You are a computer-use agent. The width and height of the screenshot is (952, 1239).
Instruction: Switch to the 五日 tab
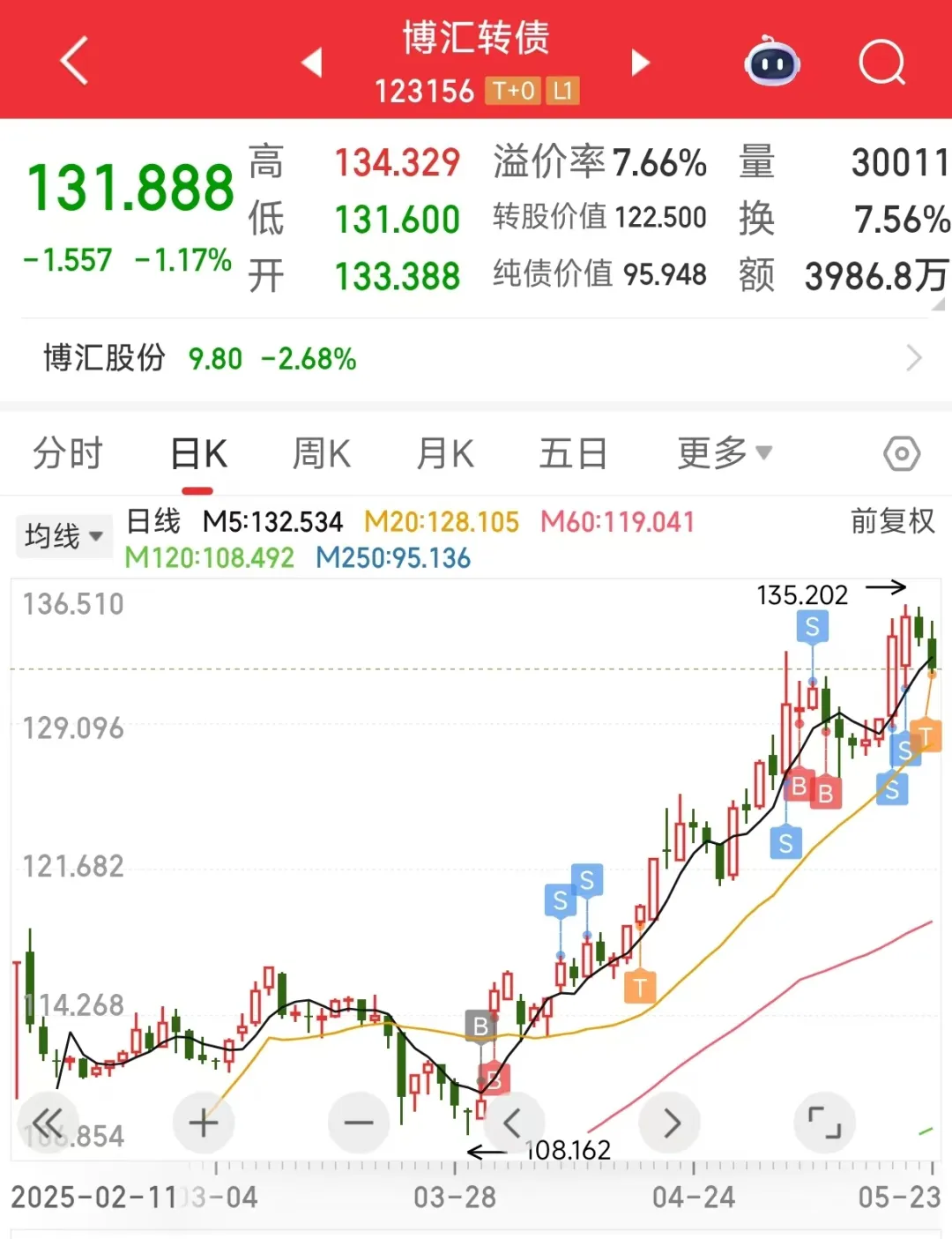pyautogui.click(x=573, y=454)
